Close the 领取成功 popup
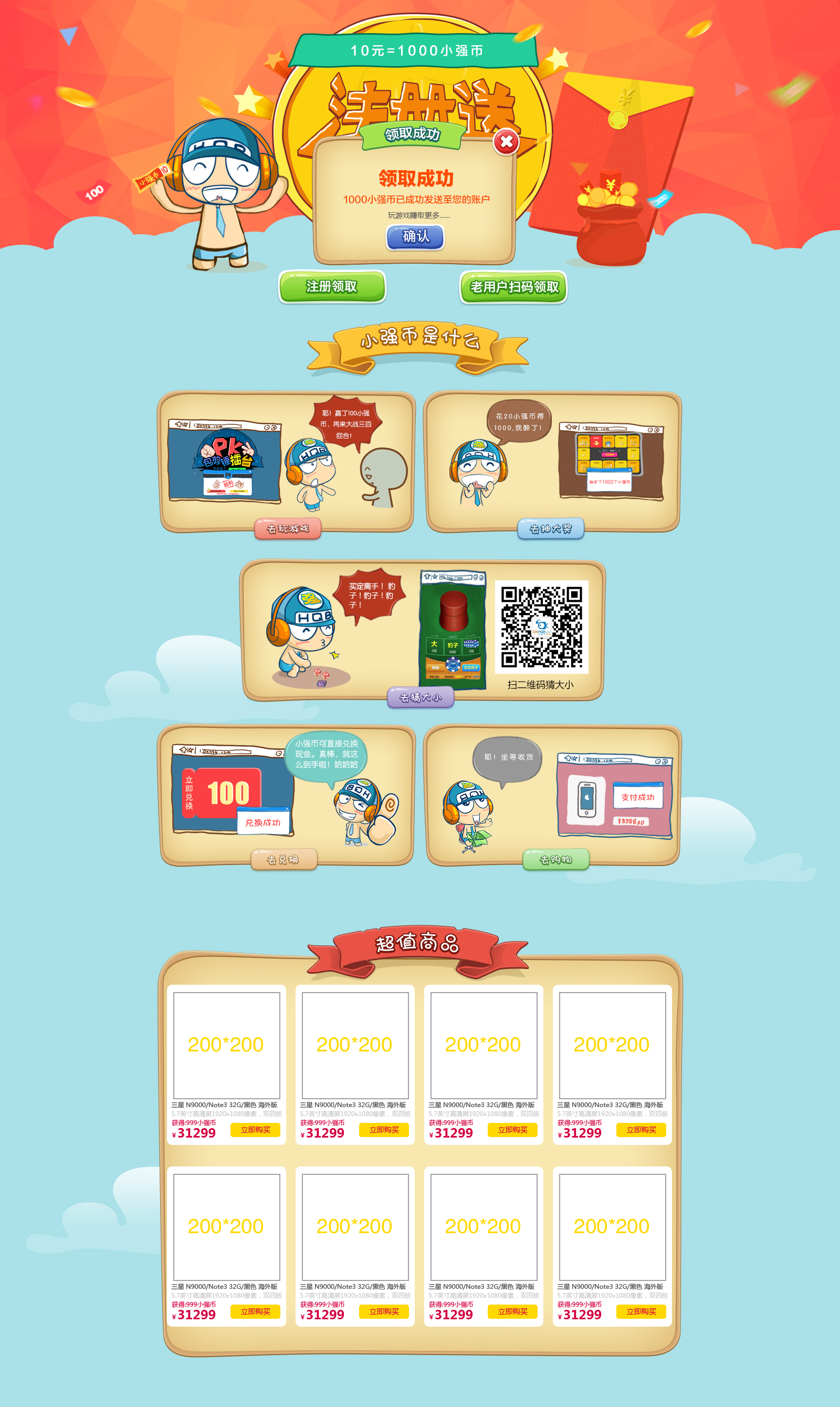This screenshot has width=840, height=1407. tap(506, 142)
